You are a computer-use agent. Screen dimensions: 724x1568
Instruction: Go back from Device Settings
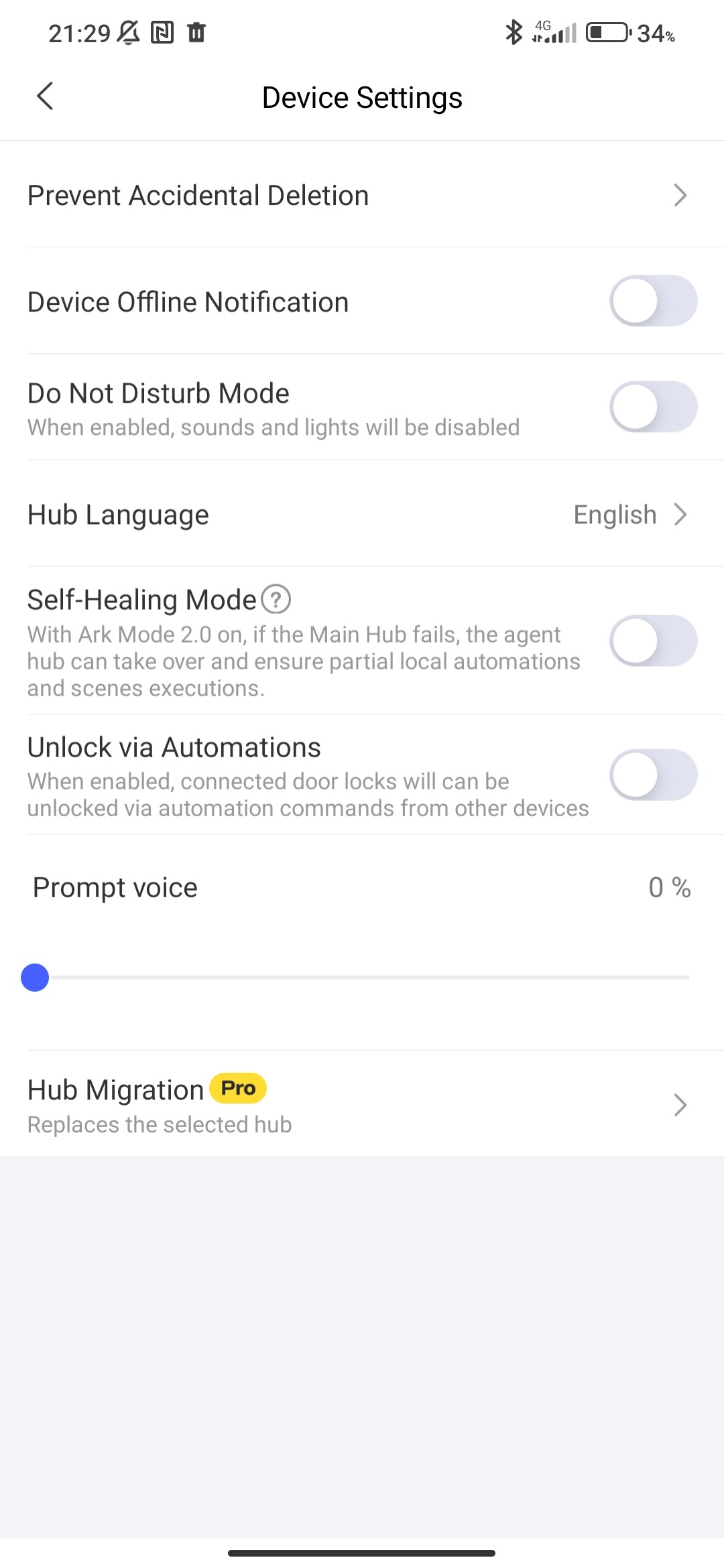point(45,96)
